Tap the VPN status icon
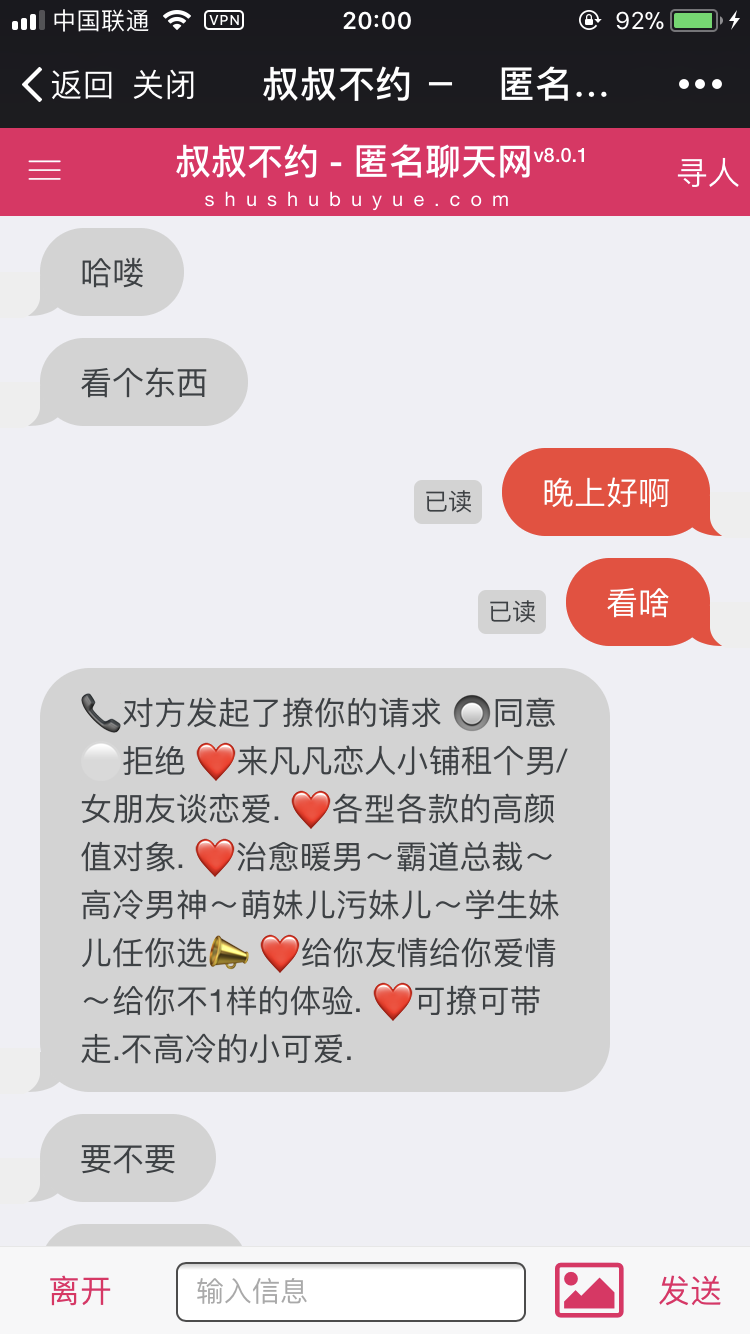750x1334 pixels. point(224,17)
